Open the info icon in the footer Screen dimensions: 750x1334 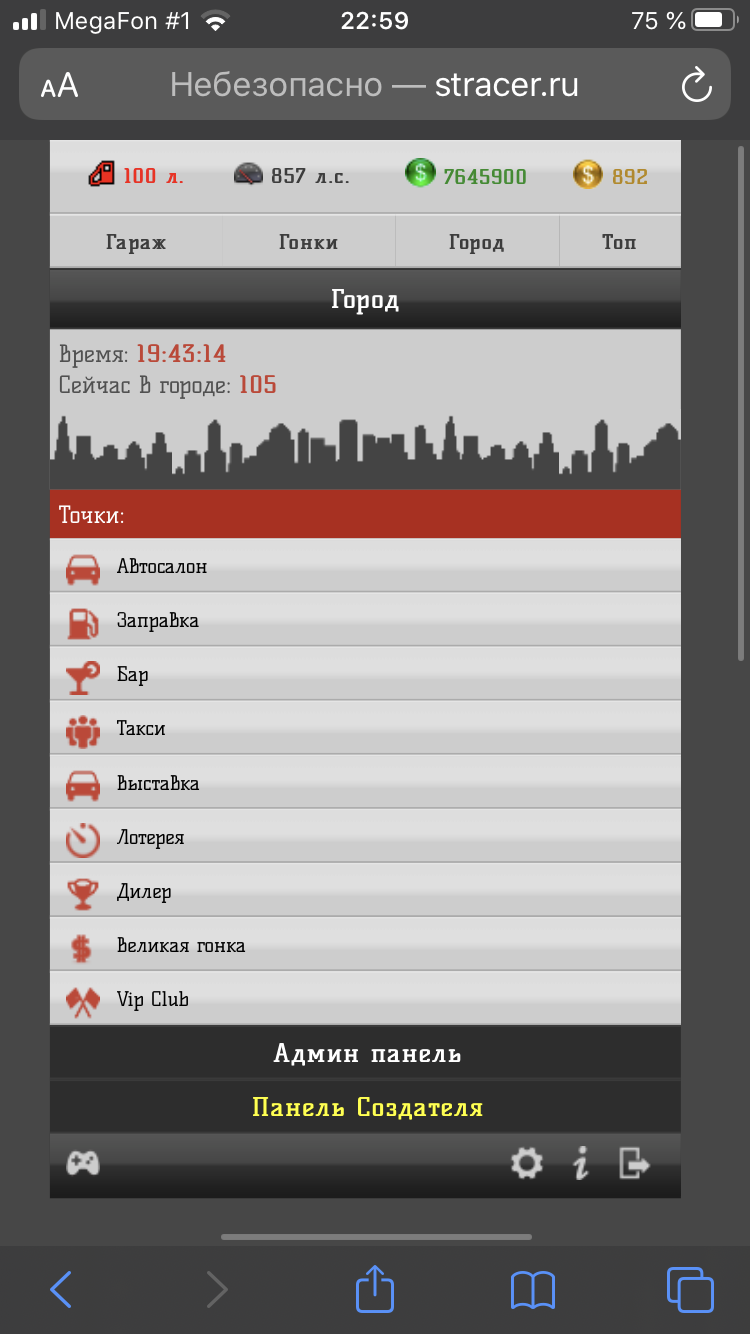(x=581, y=1163)
